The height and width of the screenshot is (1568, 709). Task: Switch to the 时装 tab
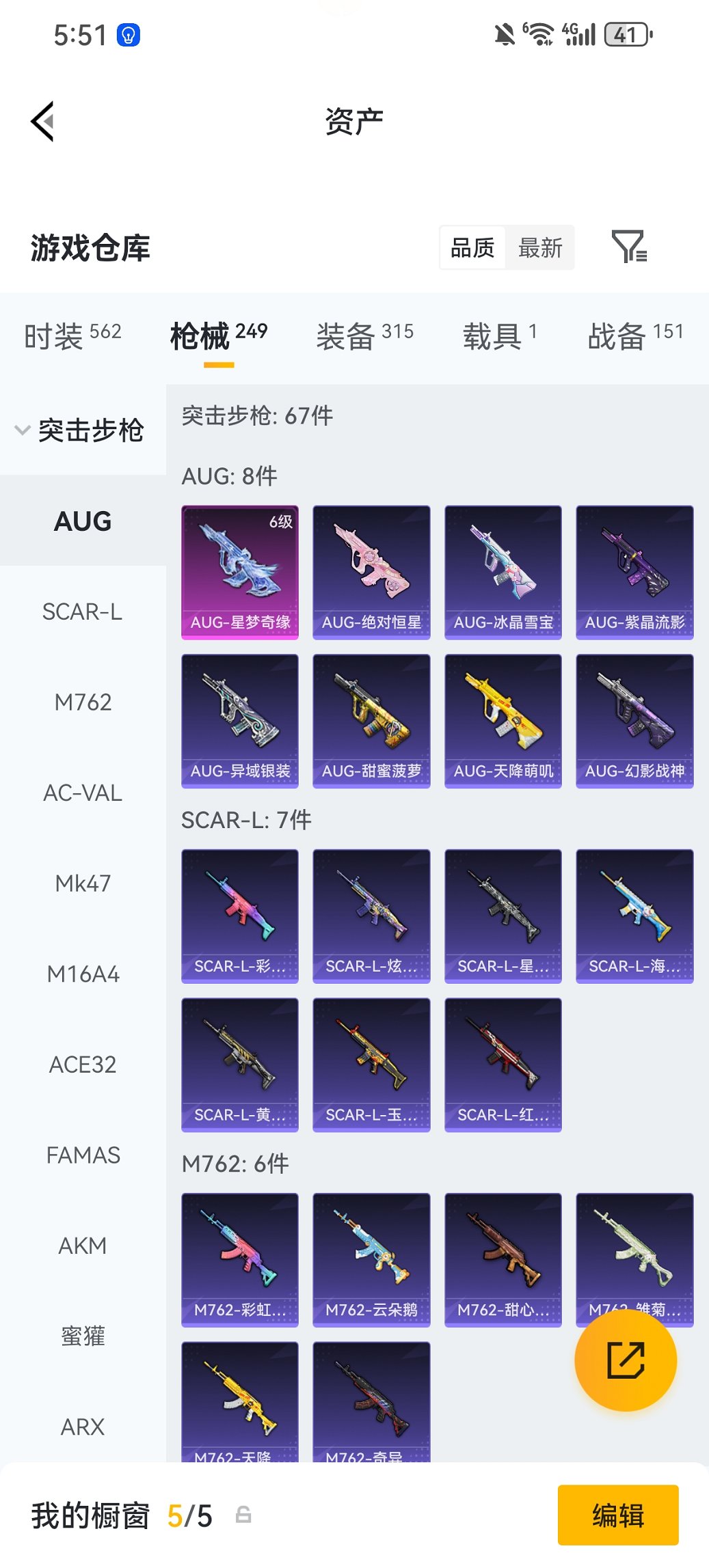click(72, 335)
